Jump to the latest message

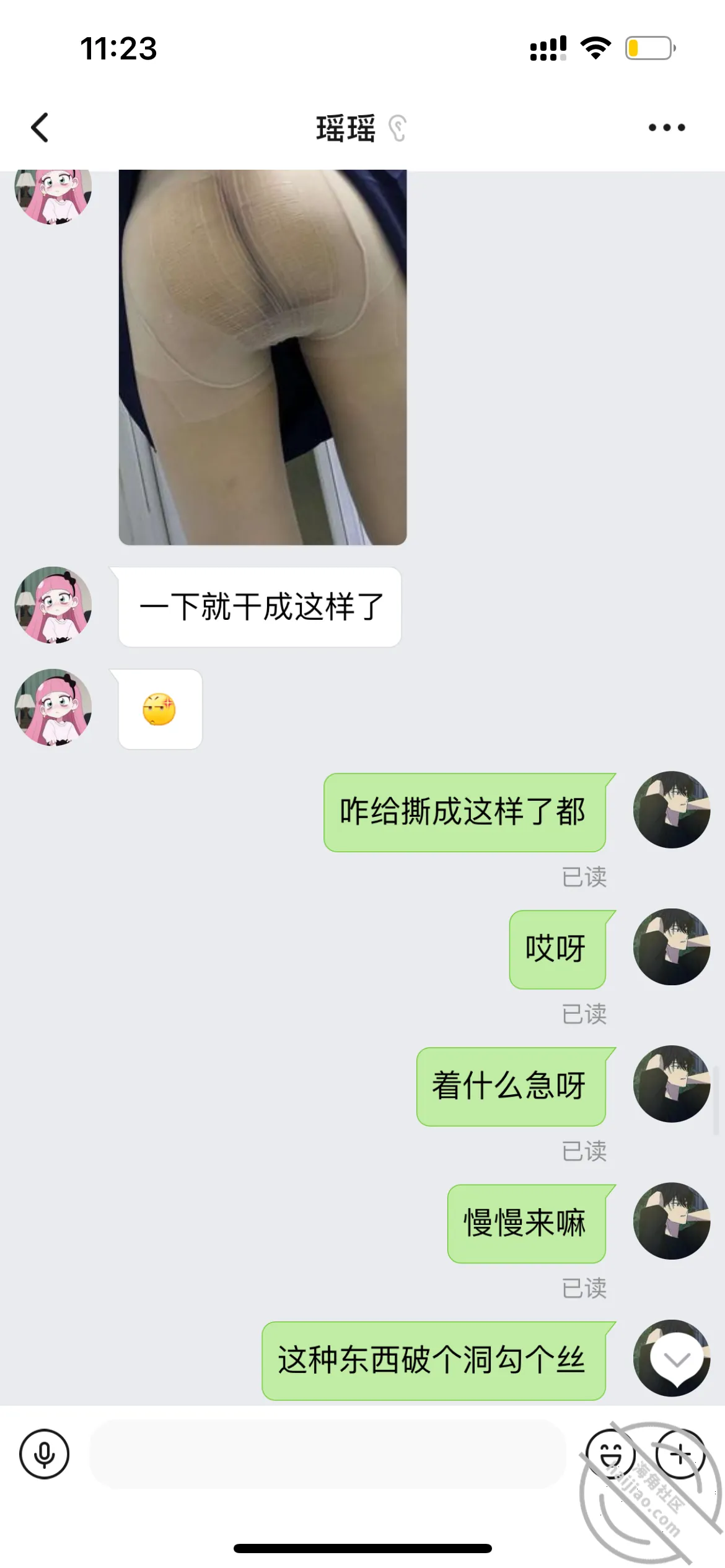pos(676,1360)
